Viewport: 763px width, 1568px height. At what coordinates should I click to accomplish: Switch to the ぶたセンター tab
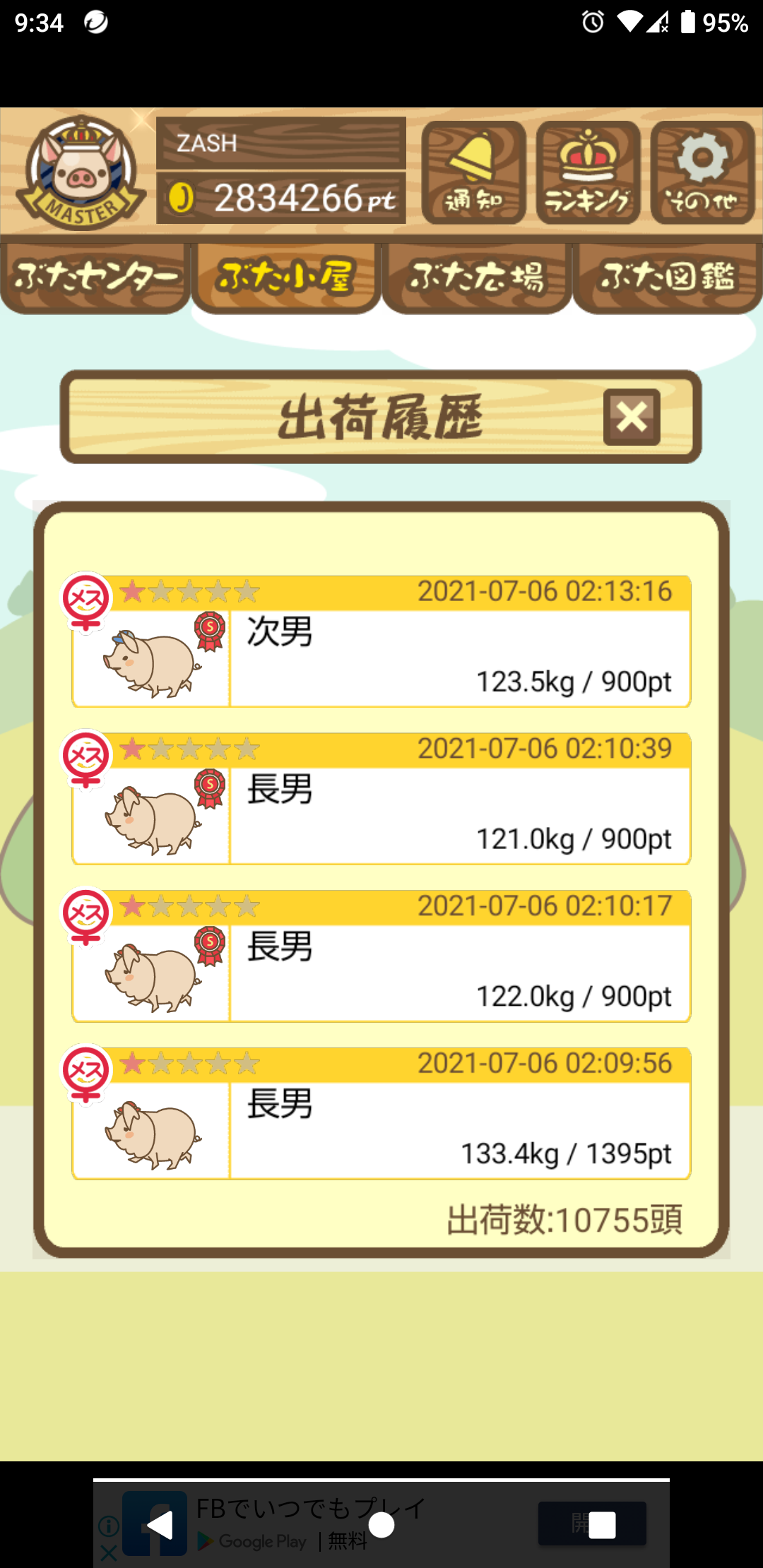[x=95, y=278]
